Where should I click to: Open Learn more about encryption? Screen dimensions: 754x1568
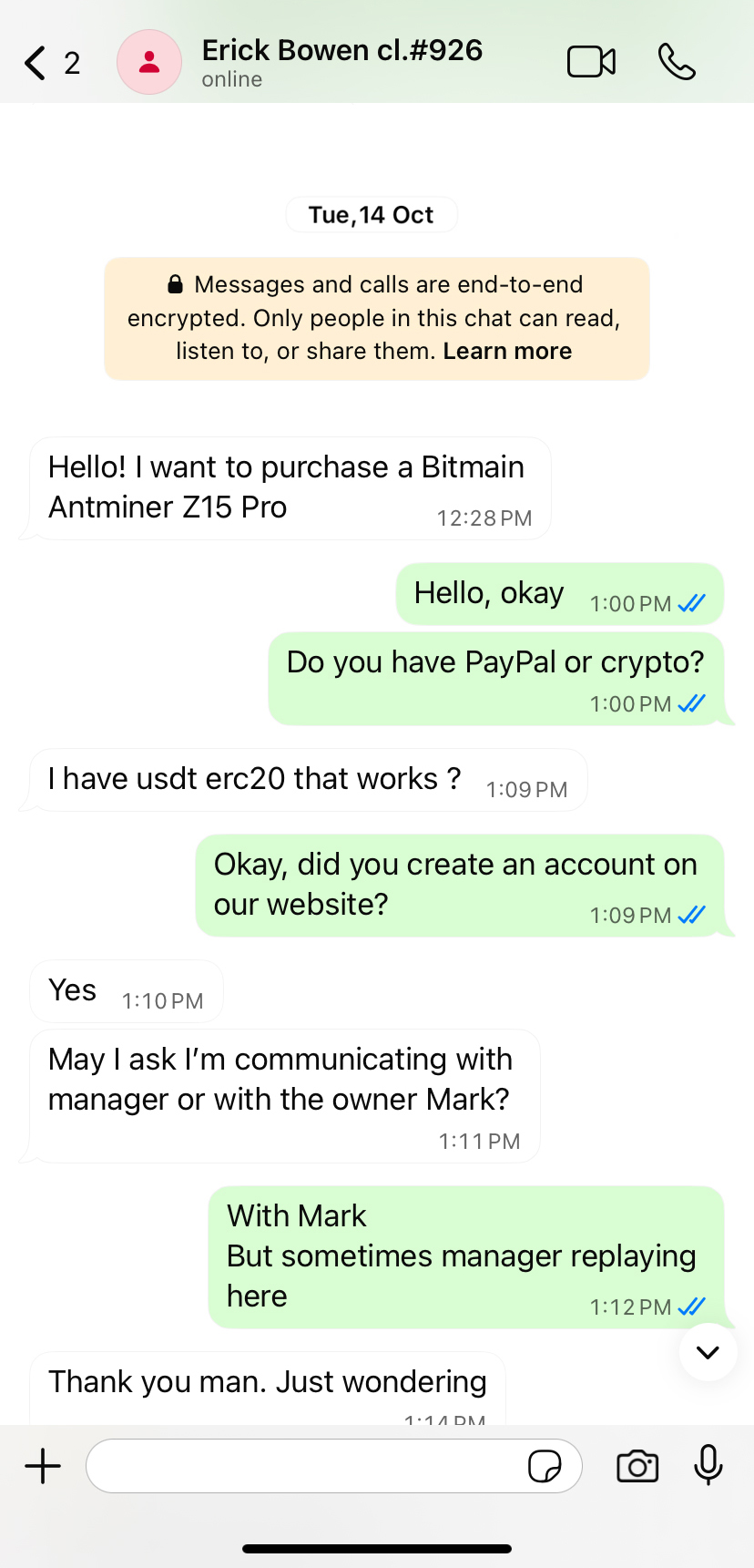point(507,352)
